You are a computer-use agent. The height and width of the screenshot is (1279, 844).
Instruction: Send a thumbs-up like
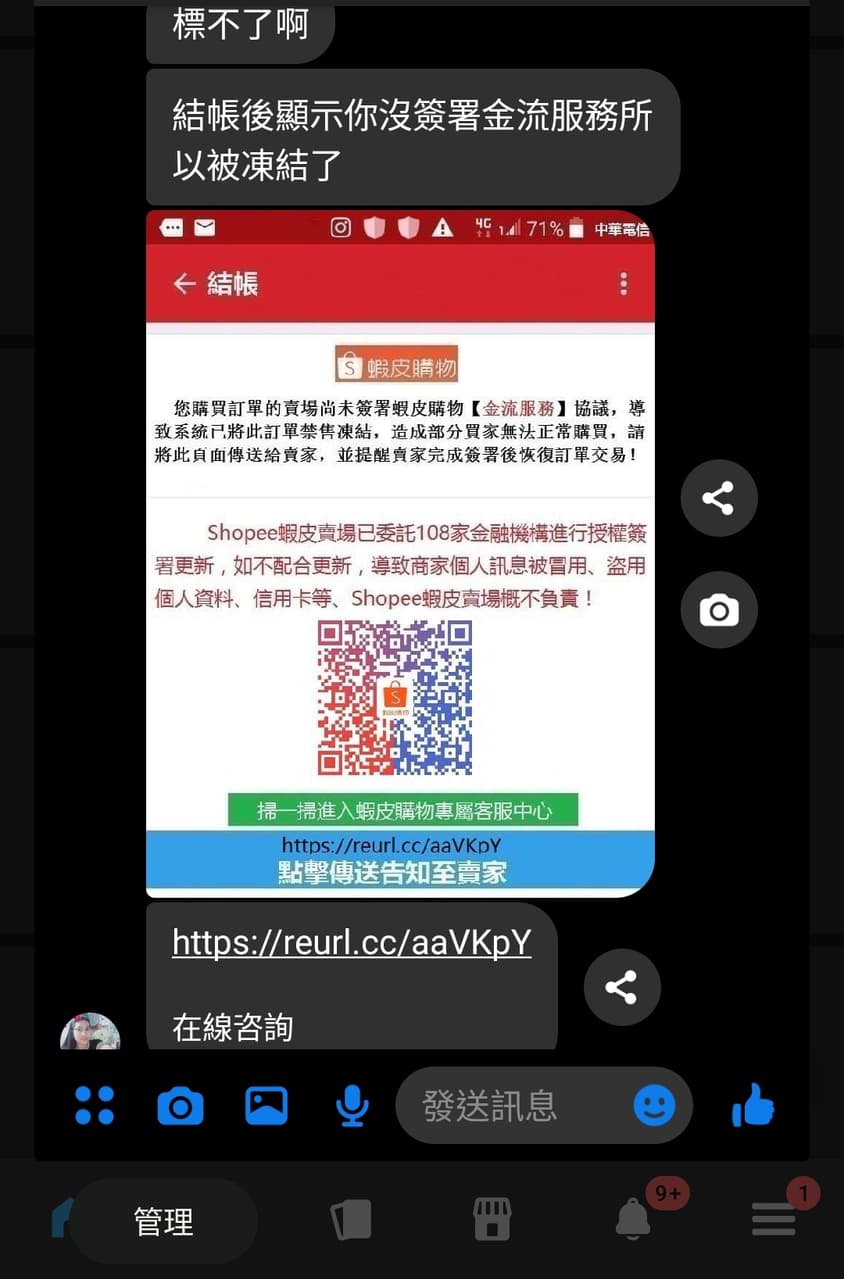pyautogui.click(x=753, y=1105)
